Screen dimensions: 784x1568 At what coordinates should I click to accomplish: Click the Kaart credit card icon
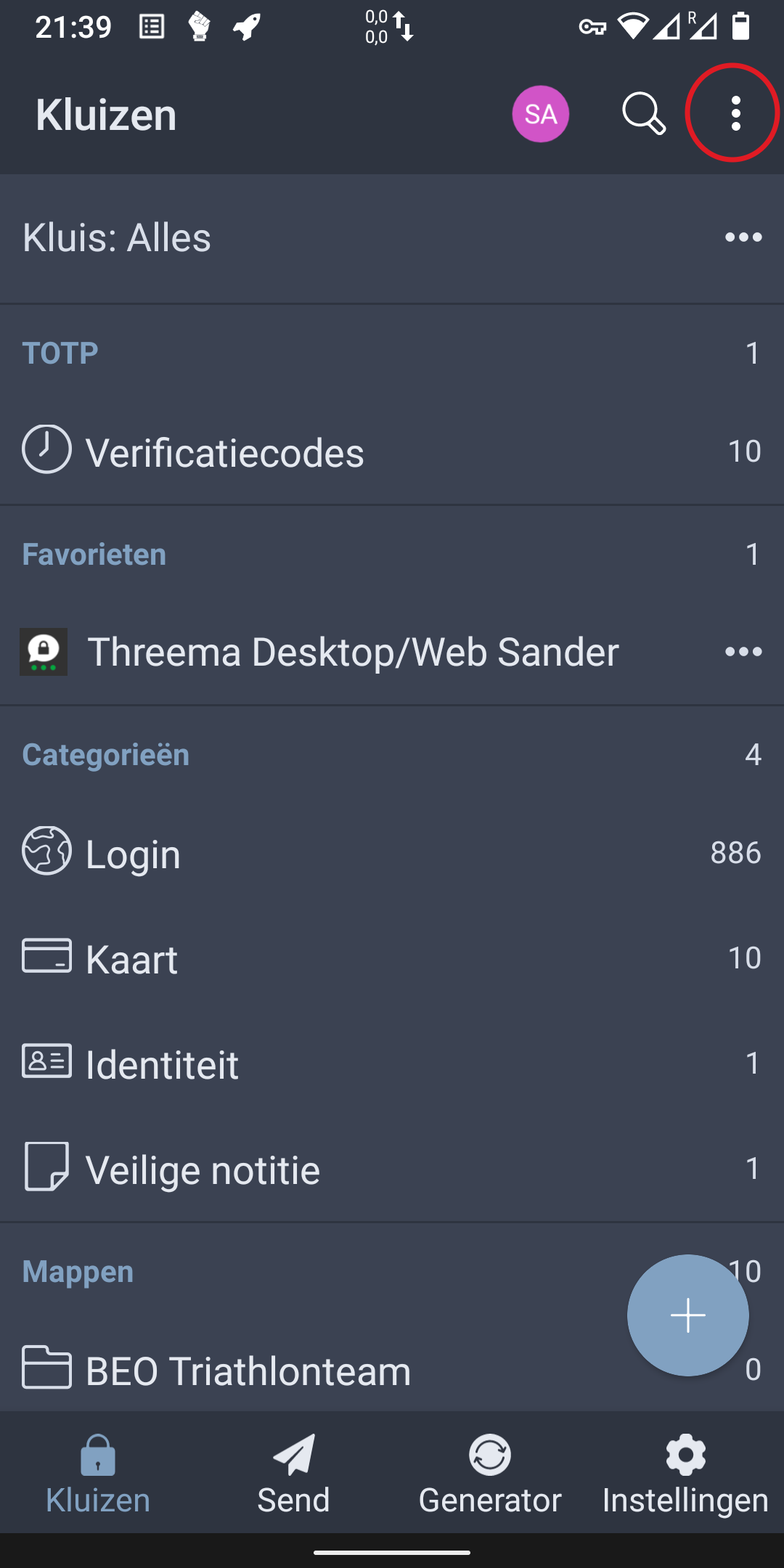[46, 957]
